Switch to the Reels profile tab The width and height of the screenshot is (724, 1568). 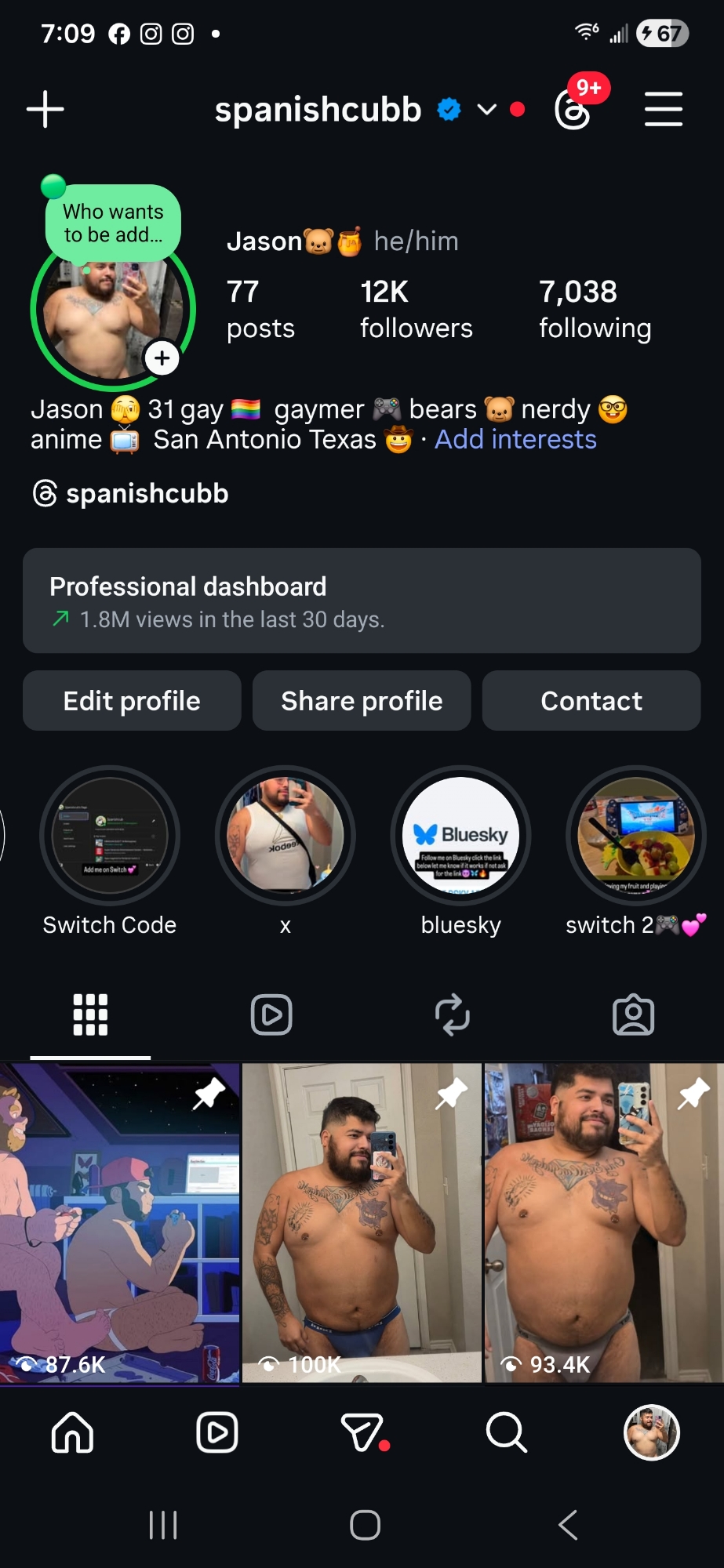coord(271,1015)
